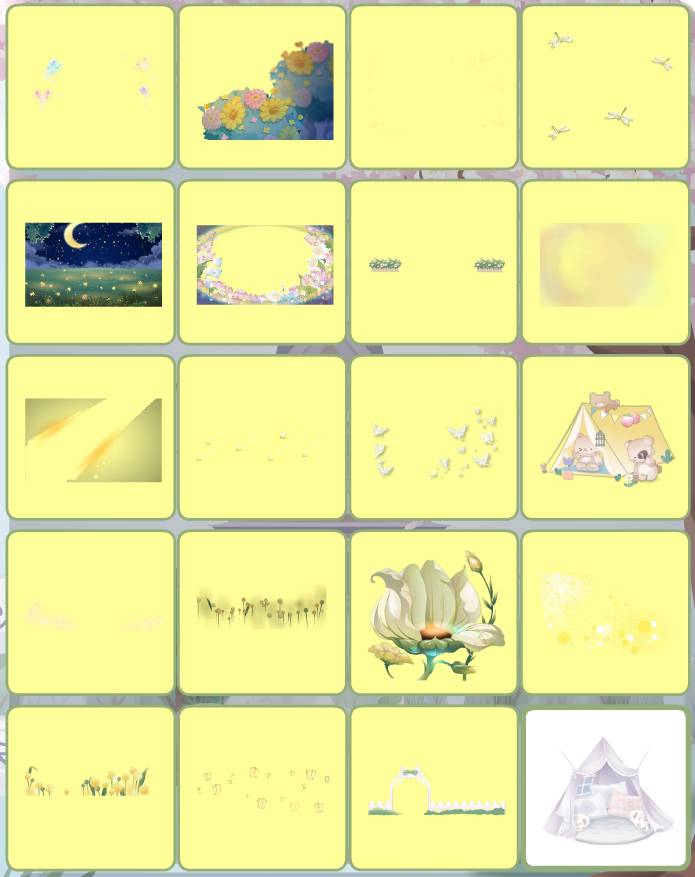Pick the crescent moon night meadow tile
The image size is (695, 877).
pos(91,263)
